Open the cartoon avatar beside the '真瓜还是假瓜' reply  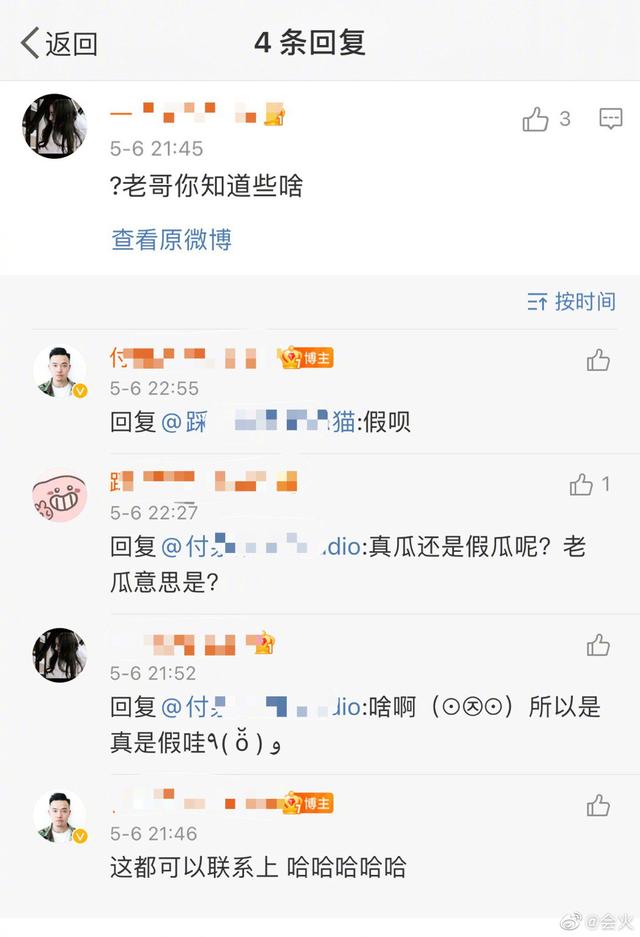point(59,496)
